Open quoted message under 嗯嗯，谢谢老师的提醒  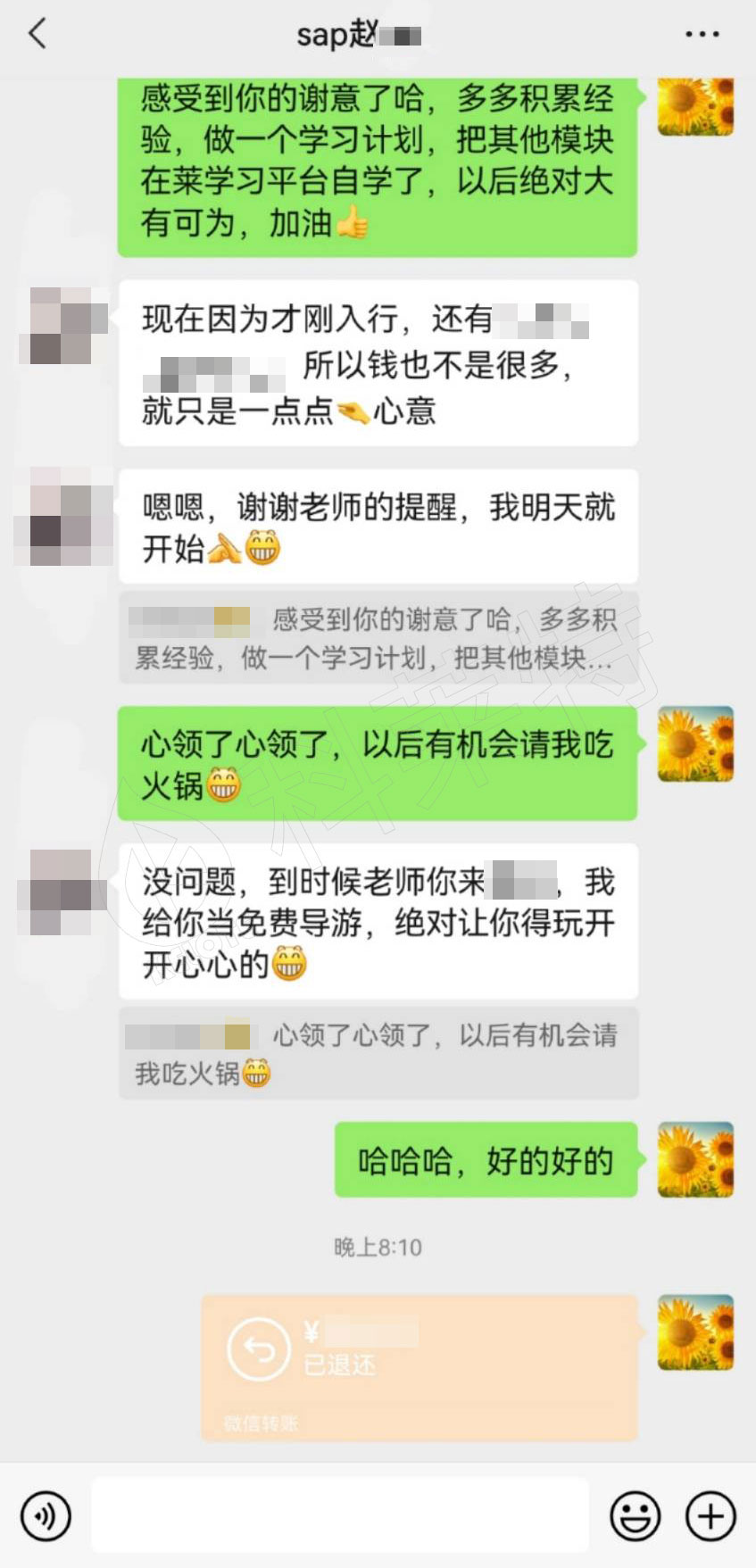point(378,638)
